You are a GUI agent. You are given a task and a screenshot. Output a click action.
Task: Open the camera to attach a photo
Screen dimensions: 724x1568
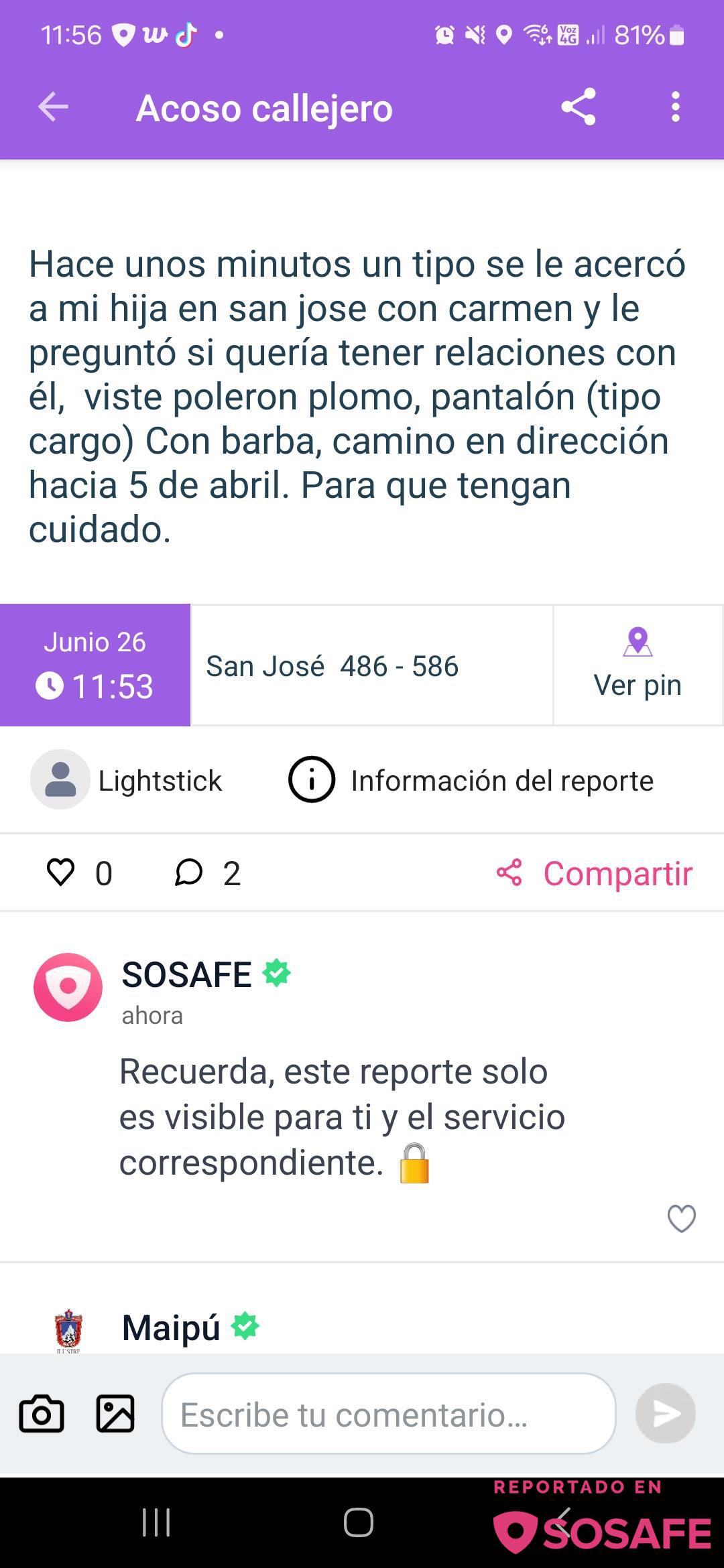tap(42, 1414)
